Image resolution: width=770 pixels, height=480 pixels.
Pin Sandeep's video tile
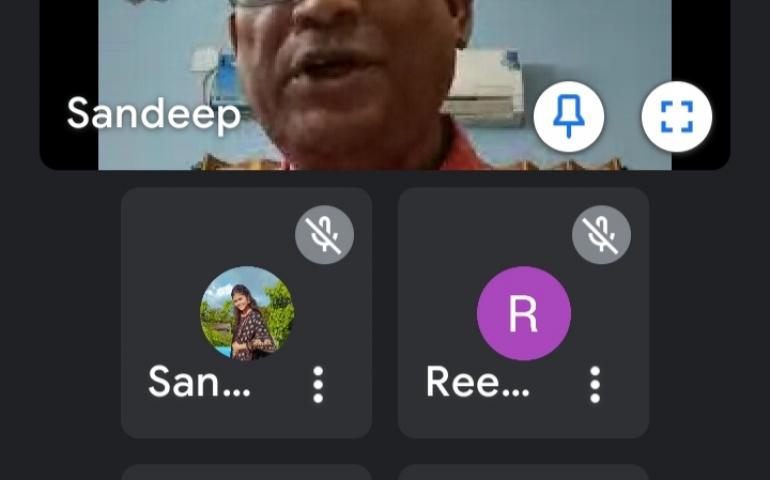[568, 117]
